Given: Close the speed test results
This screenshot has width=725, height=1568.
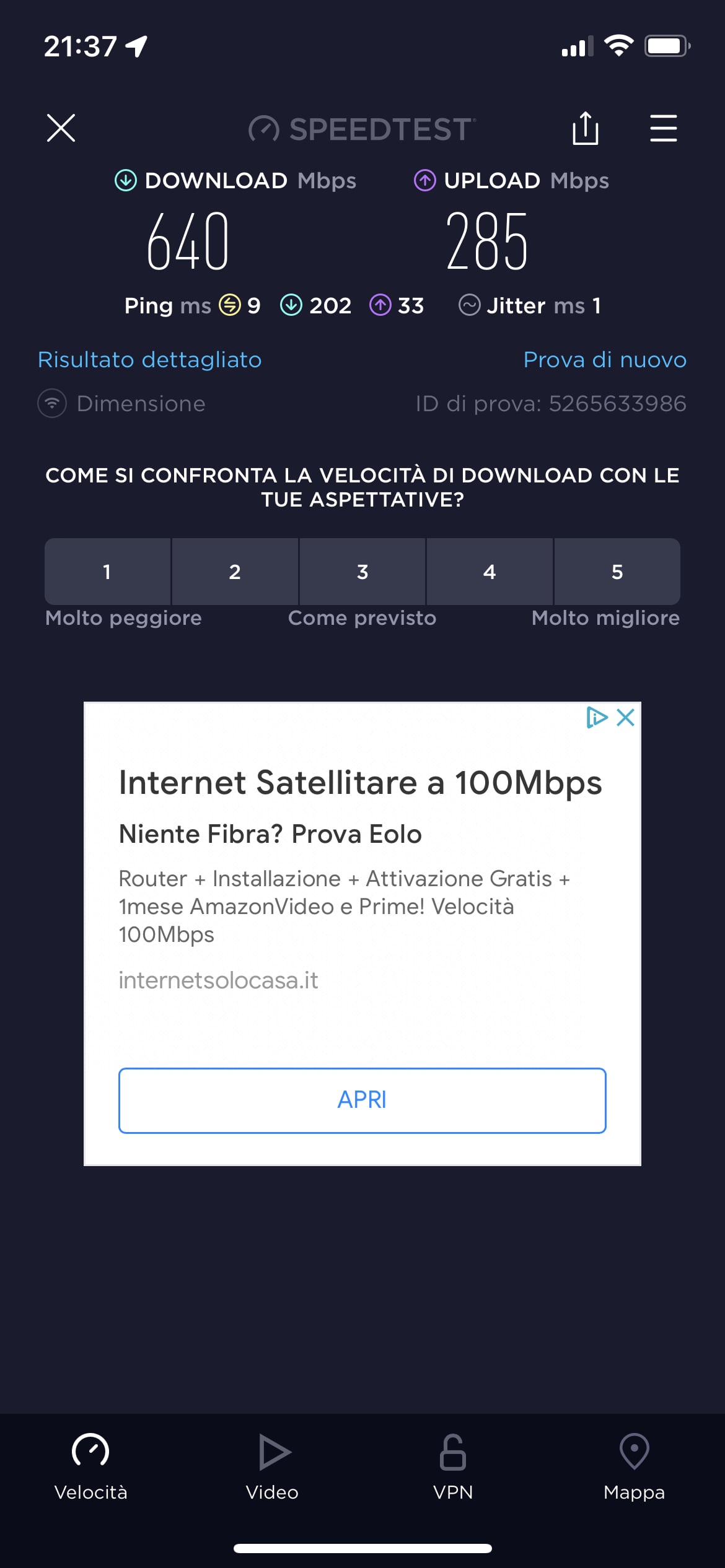Looking at the screenshot, I should click(x=61, y=128).
